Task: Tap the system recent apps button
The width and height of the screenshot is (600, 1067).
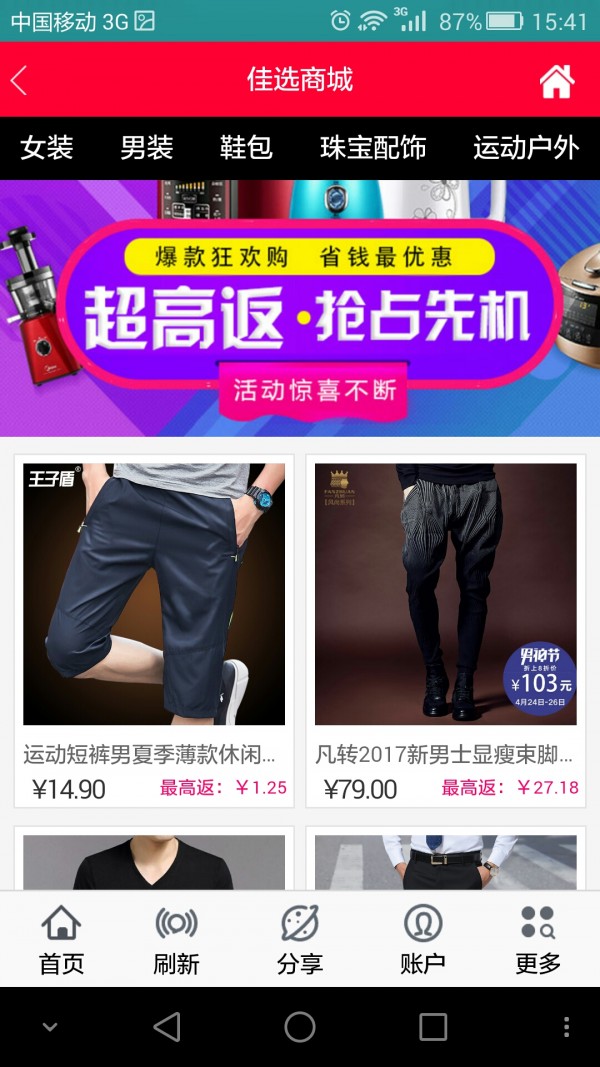Action: point(433,1027)
